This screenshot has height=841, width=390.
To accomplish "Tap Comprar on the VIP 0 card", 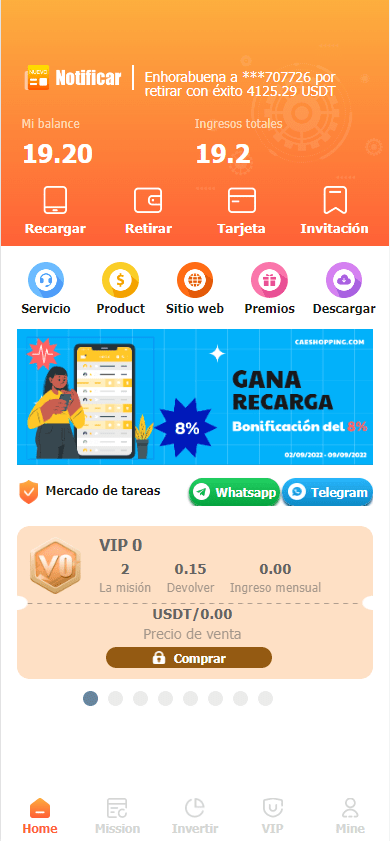I will click(189, 658).
